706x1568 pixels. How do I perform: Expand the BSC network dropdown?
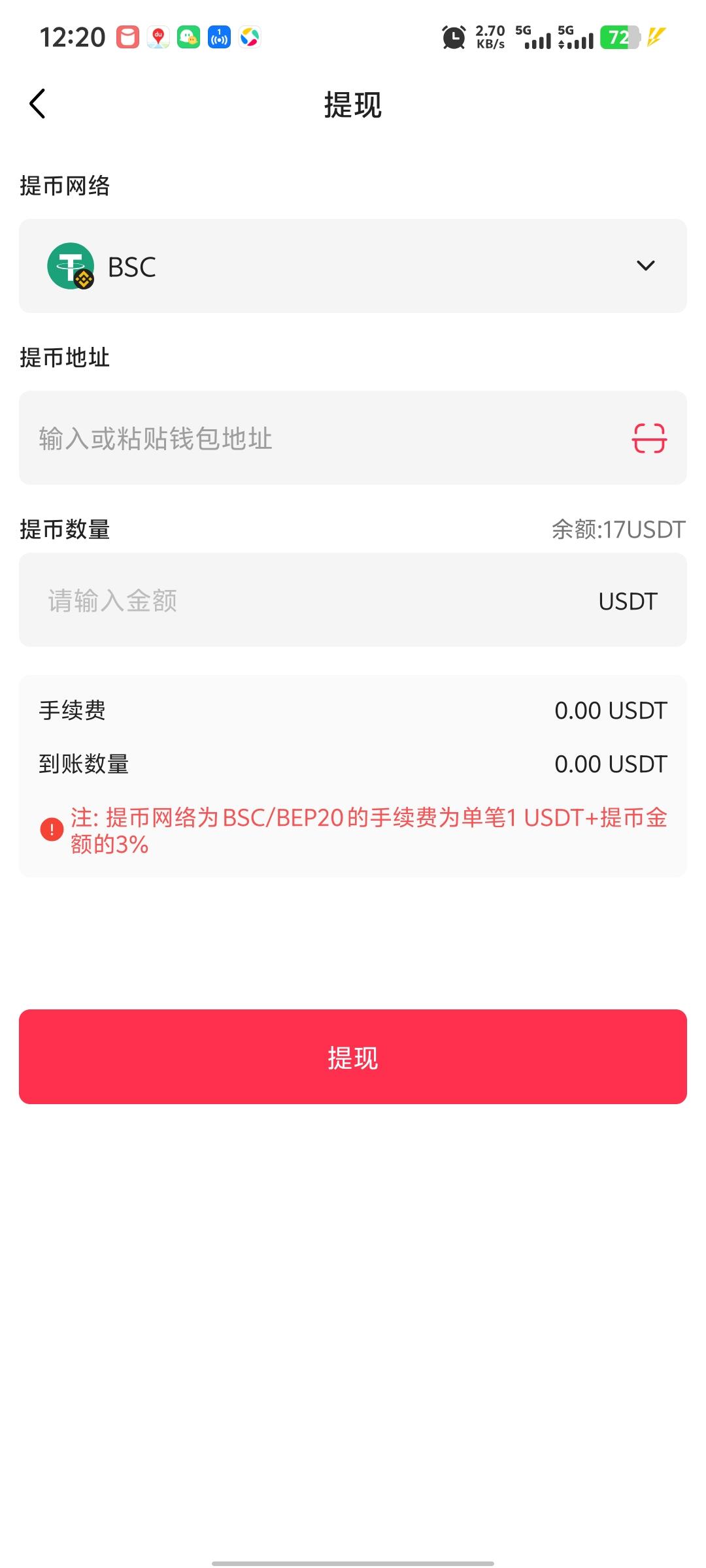tap(353, 266)
